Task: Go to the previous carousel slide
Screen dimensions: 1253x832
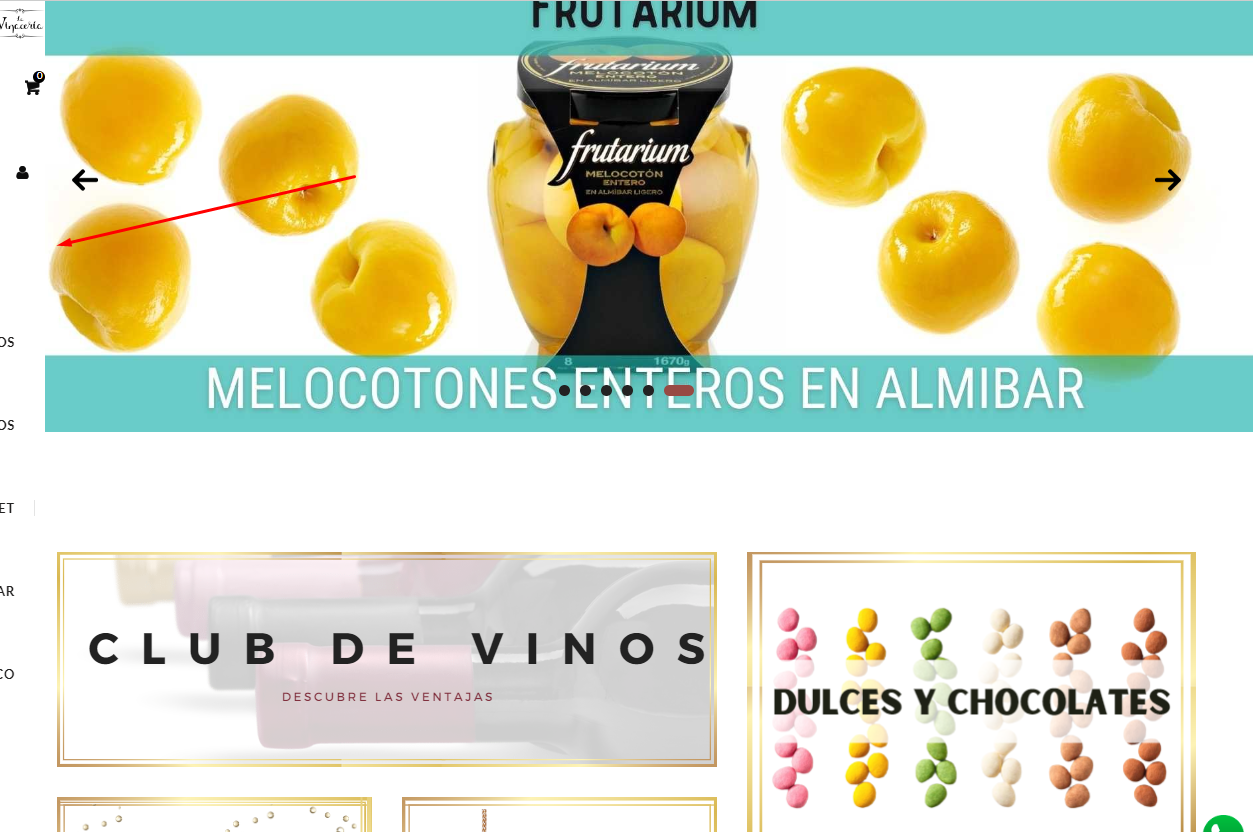Action: point(85,180)
